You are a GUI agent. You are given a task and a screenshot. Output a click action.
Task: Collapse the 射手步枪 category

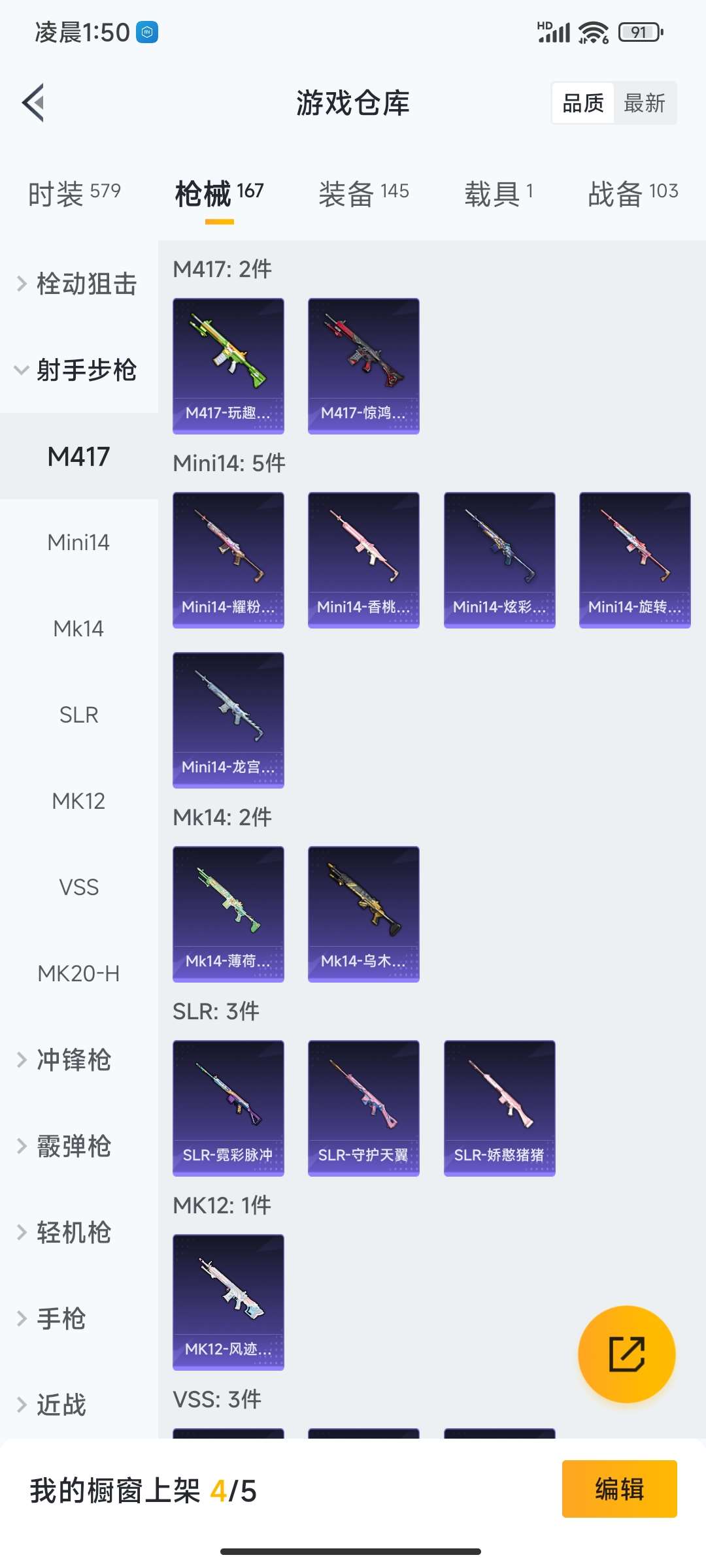click(78, 370)
